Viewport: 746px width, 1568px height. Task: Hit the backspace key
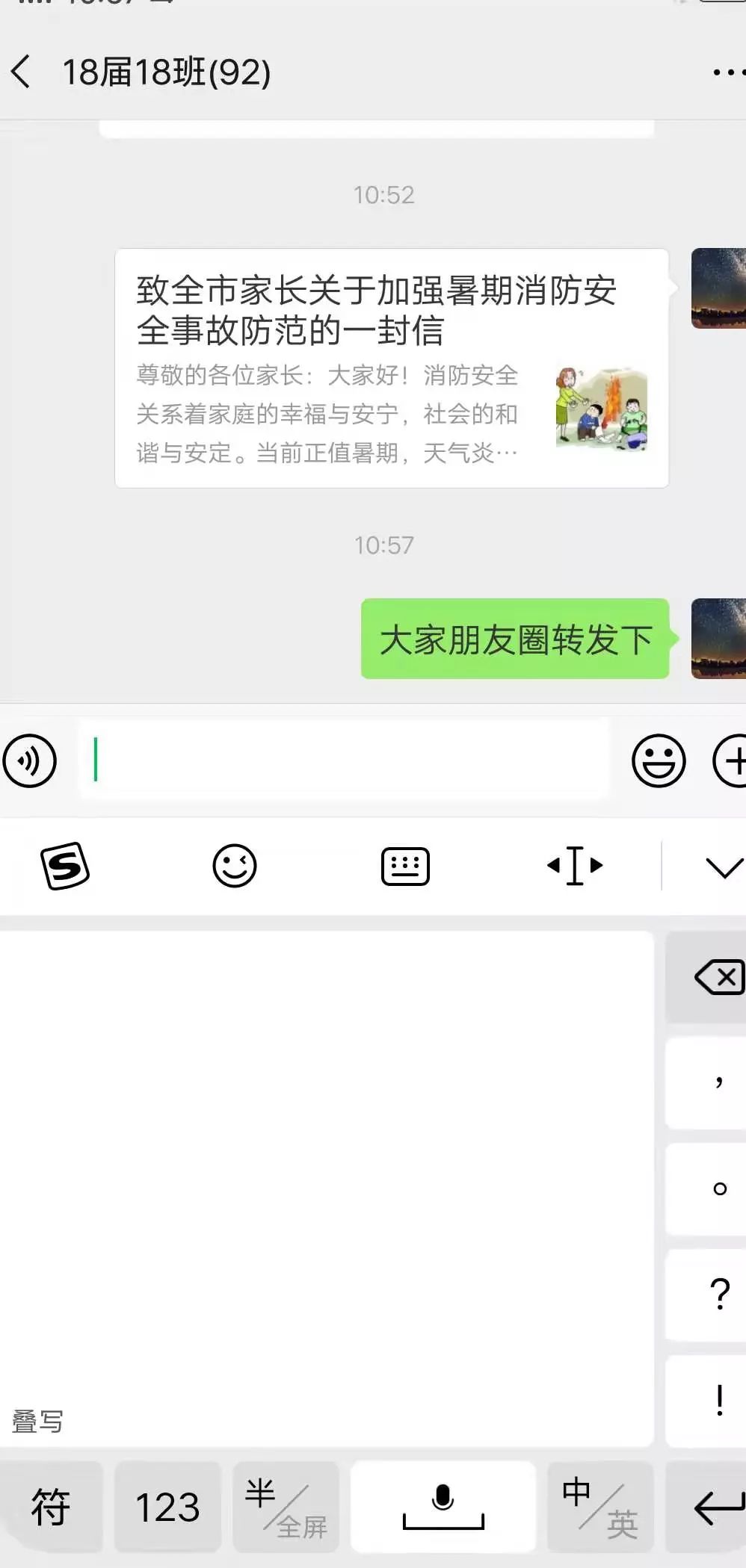[706, 976]
